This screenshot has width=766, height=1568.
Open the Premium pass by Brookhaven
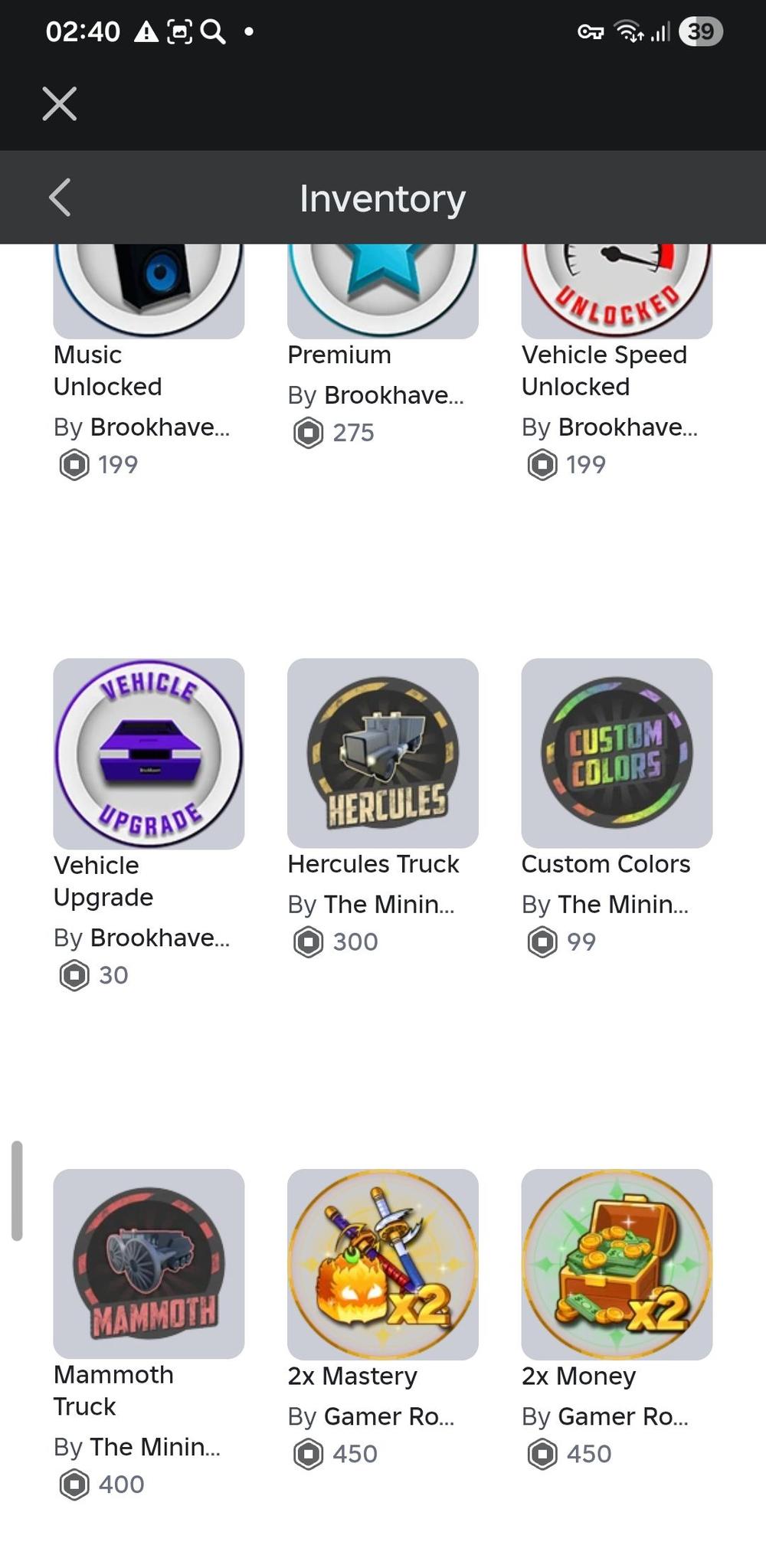[x=382, y=291]
